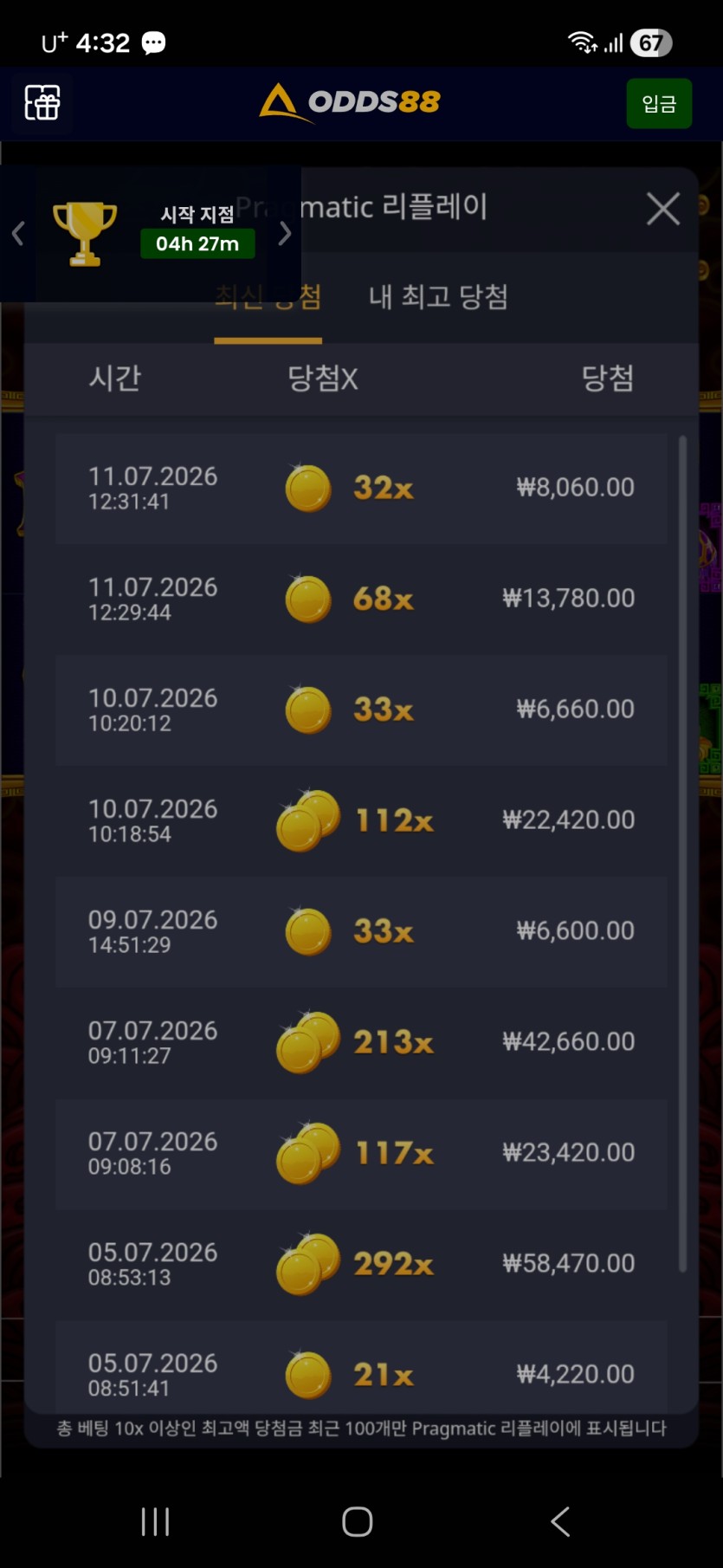Open the 112x win replay row
Image resolution: width=723 pixels, height=1568 pixels.
361,821
